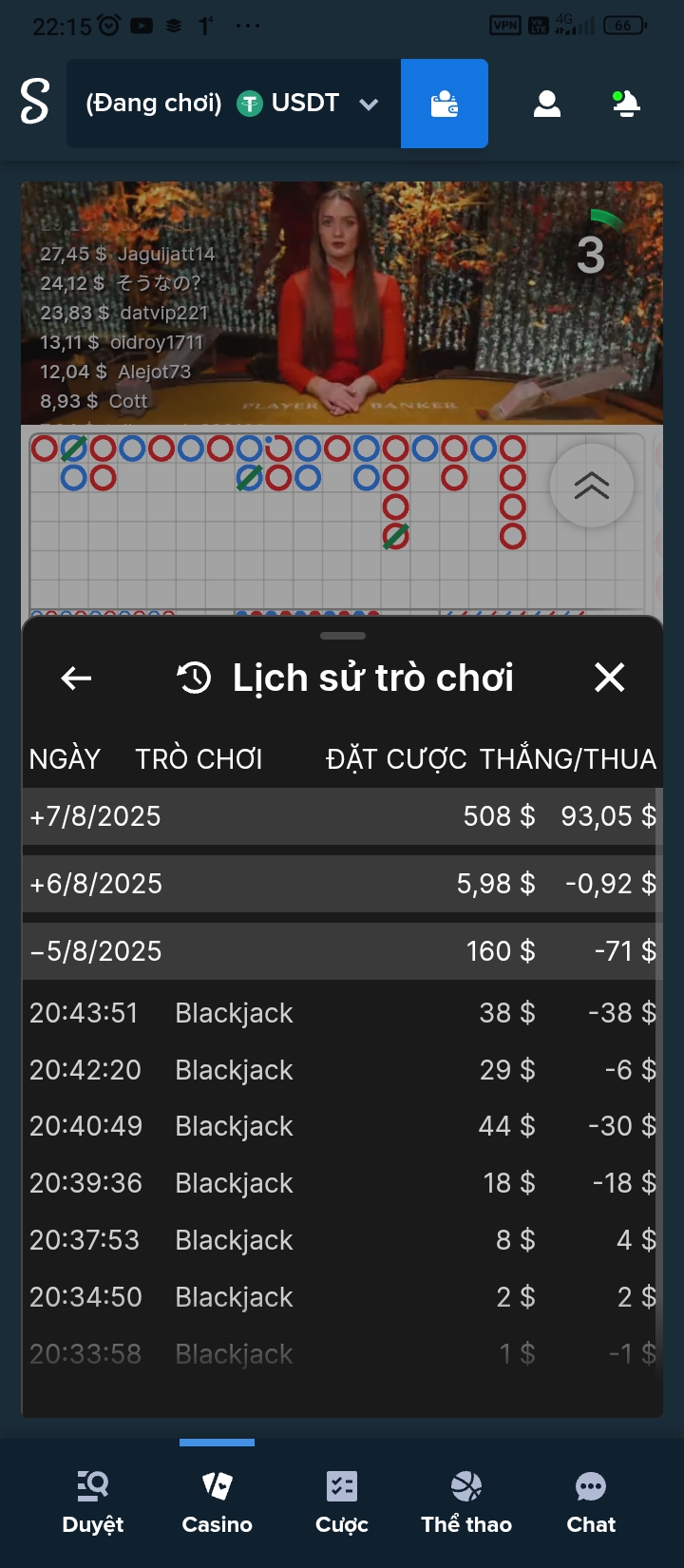
Task: Tap the double-chevron scroll up button
Action: coord(591,486)
